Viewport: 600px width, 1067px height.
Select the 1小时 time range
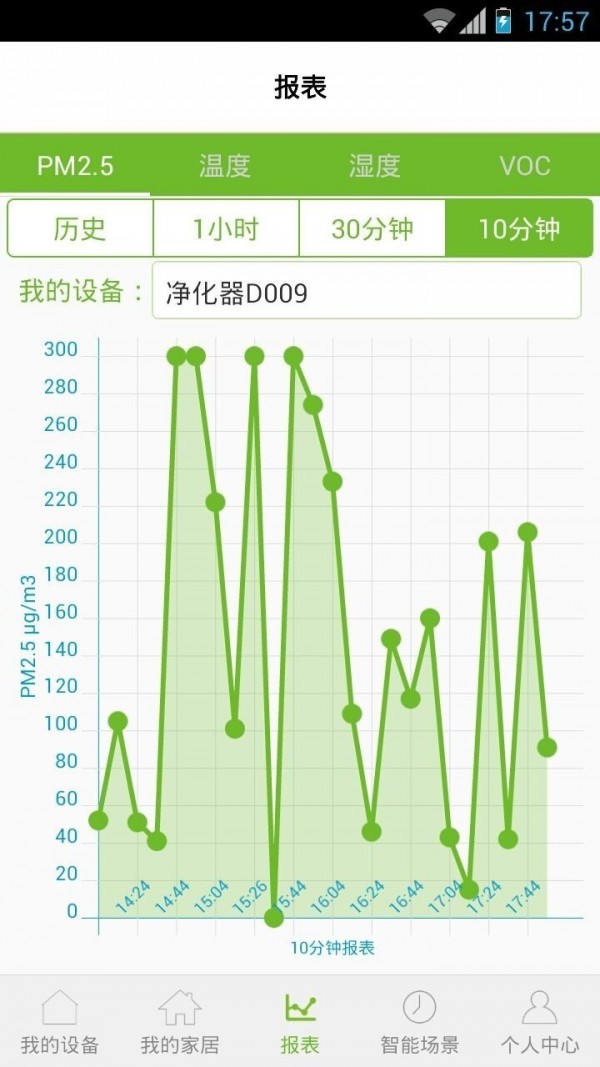[x=226, y=229]
